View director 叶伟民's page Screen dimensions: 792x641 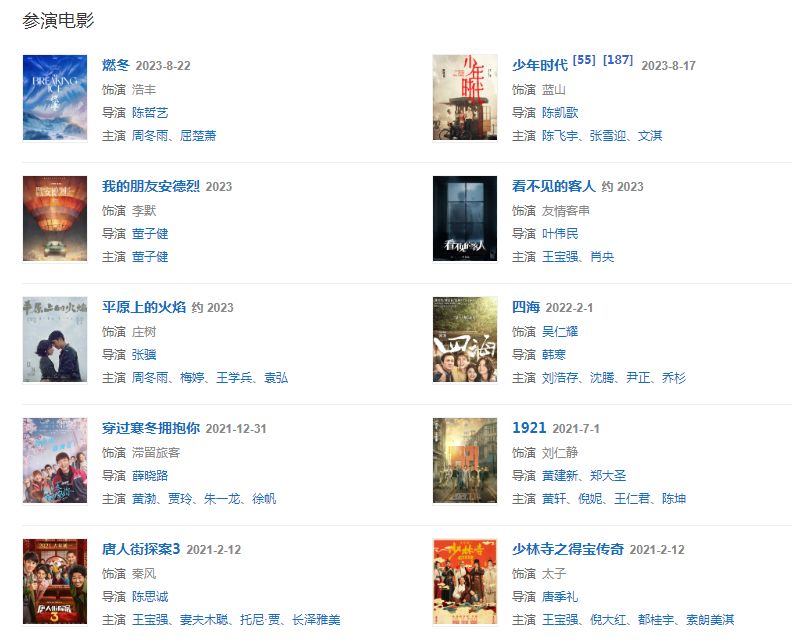coord(560,233)
